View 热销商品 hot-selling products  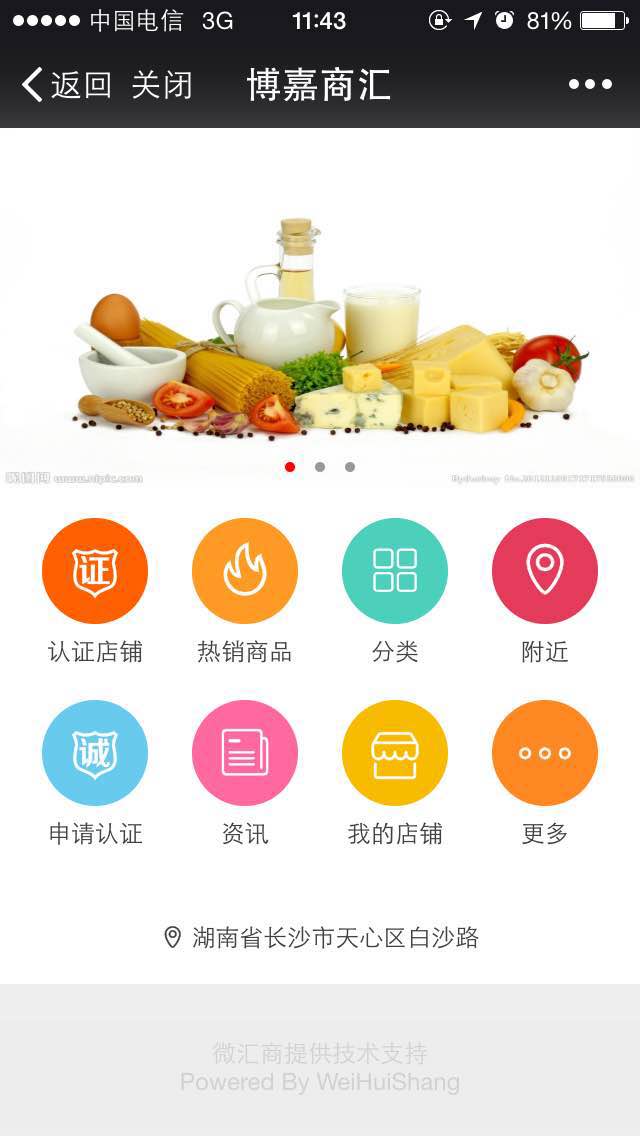coord(245,571)
